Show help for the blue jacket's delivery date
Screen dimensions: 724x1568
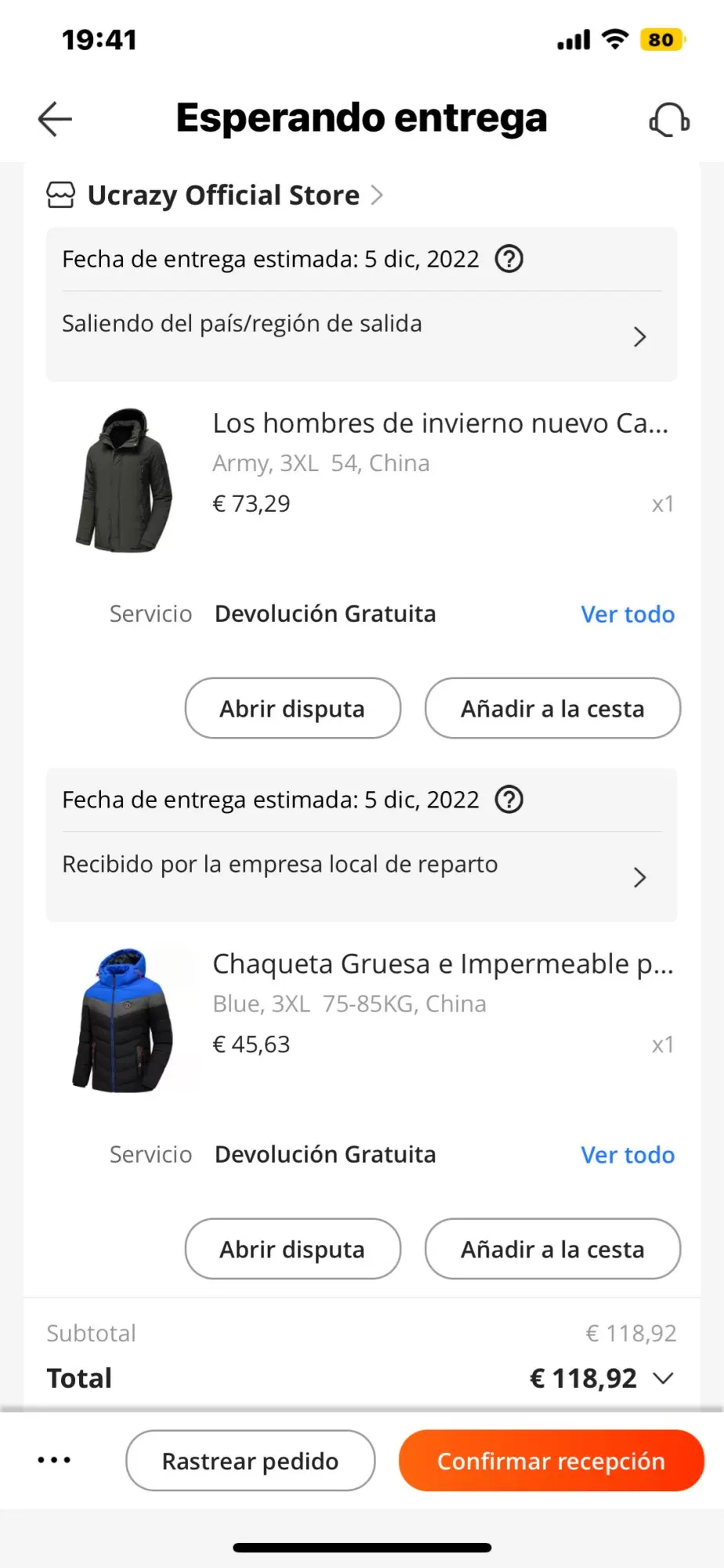(x=509, y=800)
